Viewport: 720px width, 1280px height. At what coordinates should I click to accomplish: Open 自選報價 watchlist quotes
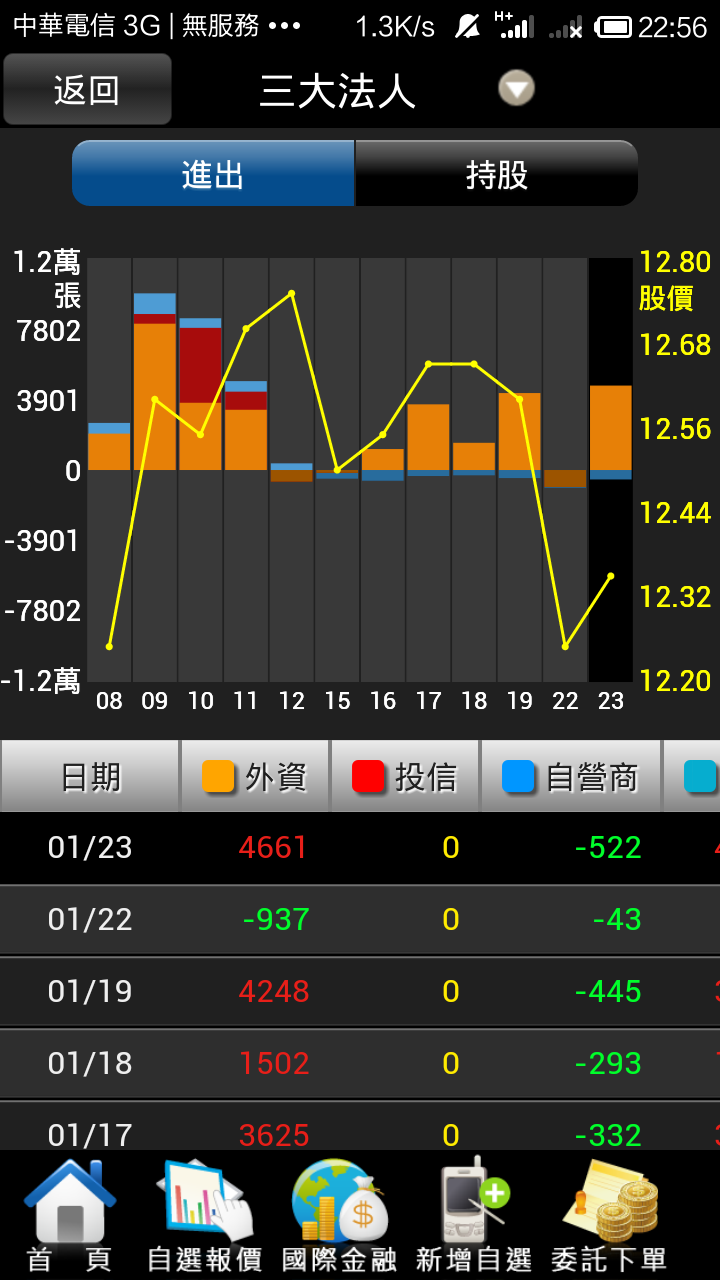click(x=205, y=1215)
